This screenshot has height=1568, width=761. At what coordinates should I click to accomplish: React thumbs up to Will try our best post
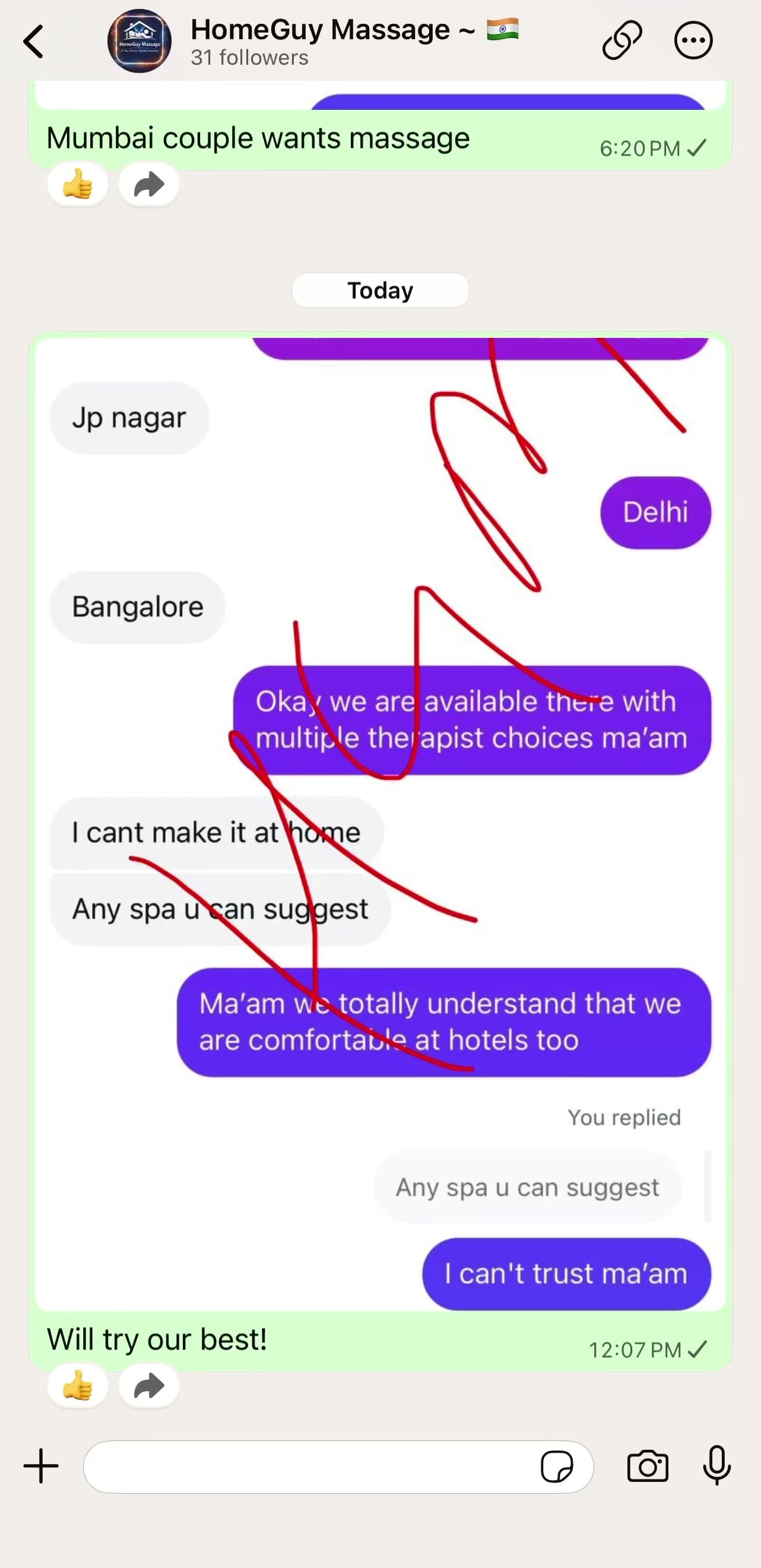pyautogui.click(x=78, y=1387)
